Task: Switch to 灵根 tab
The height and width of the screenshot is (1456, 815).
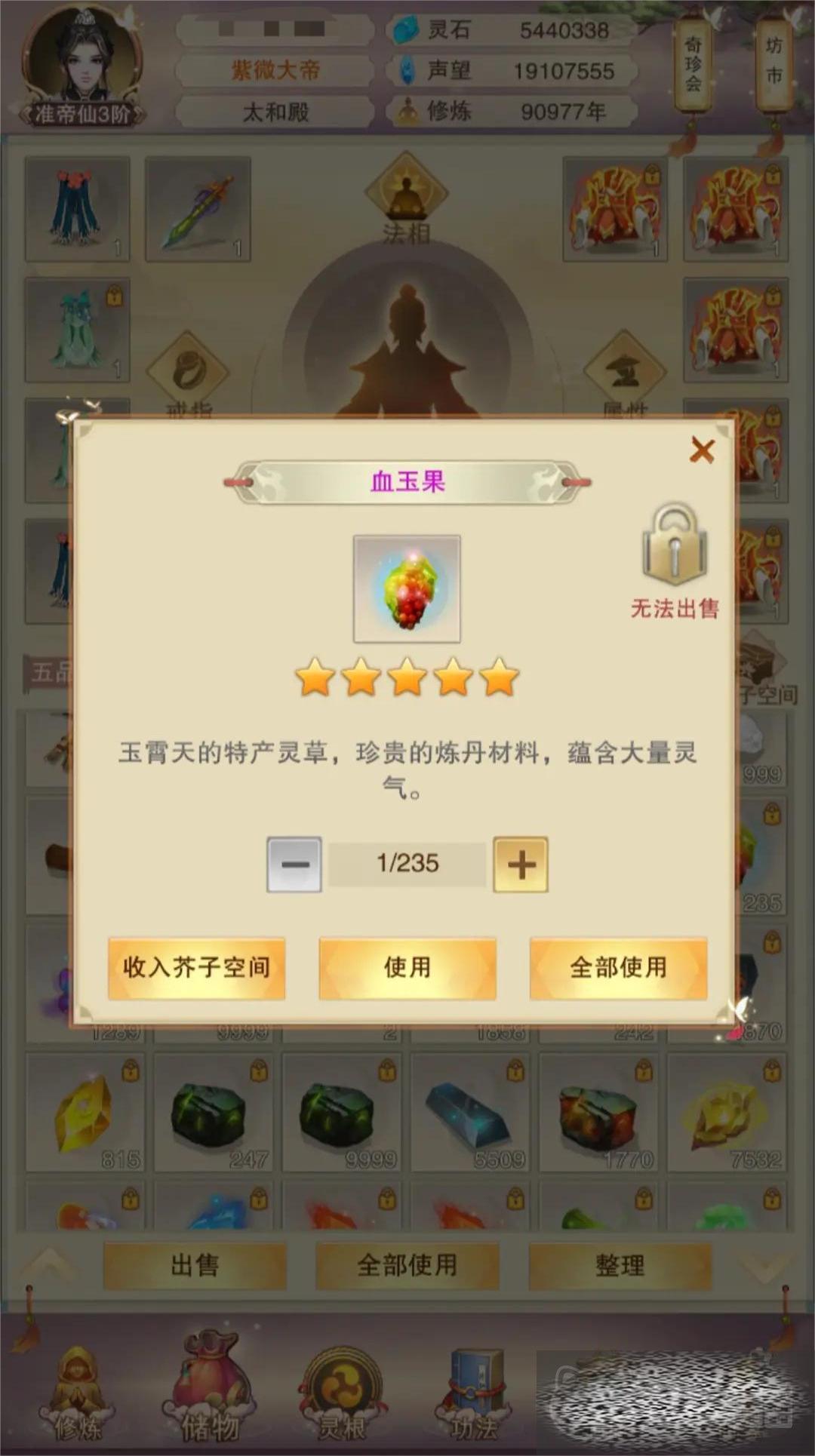Action: 340,1396
